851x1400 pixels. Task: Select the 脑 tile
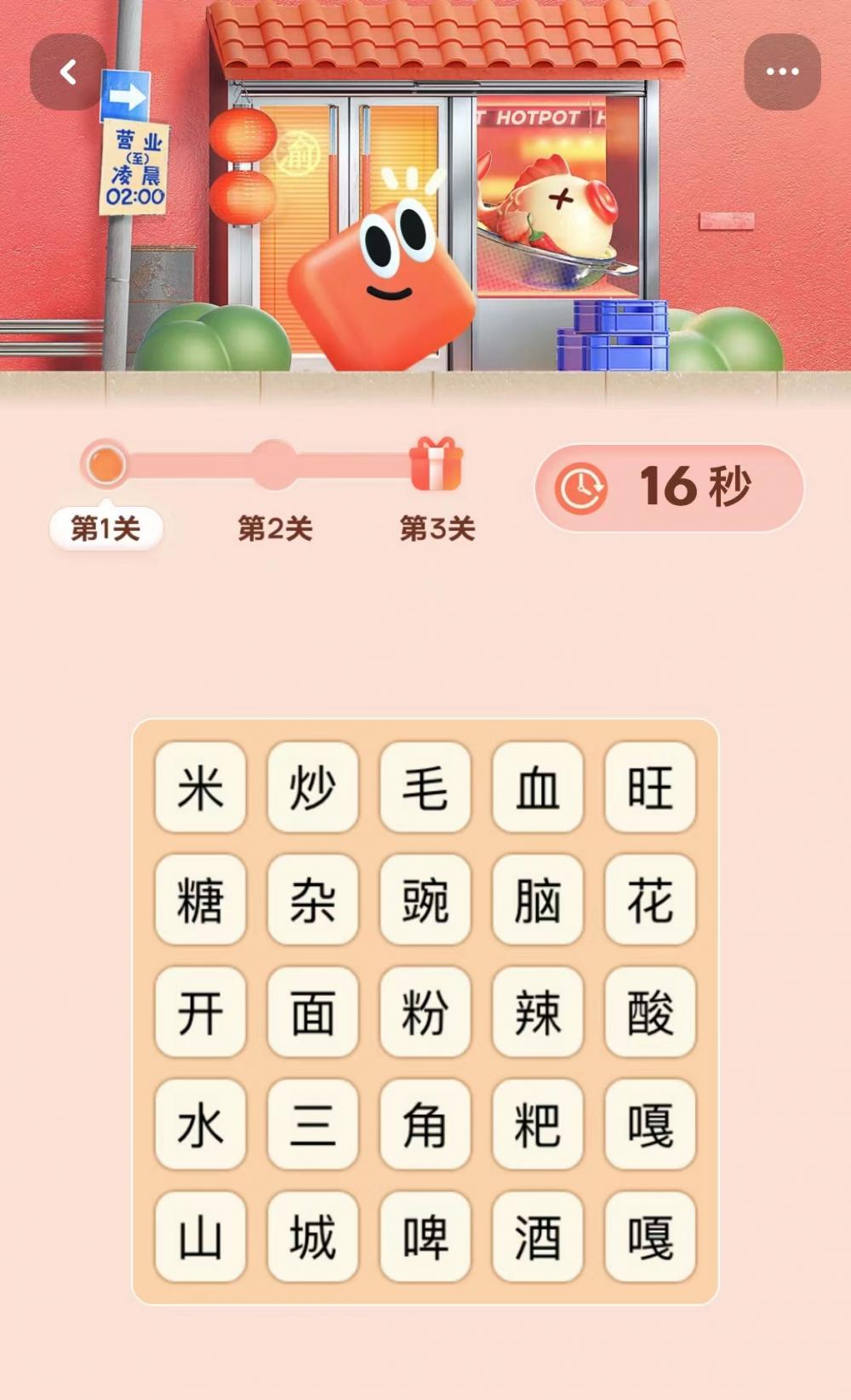pos(538,899)
